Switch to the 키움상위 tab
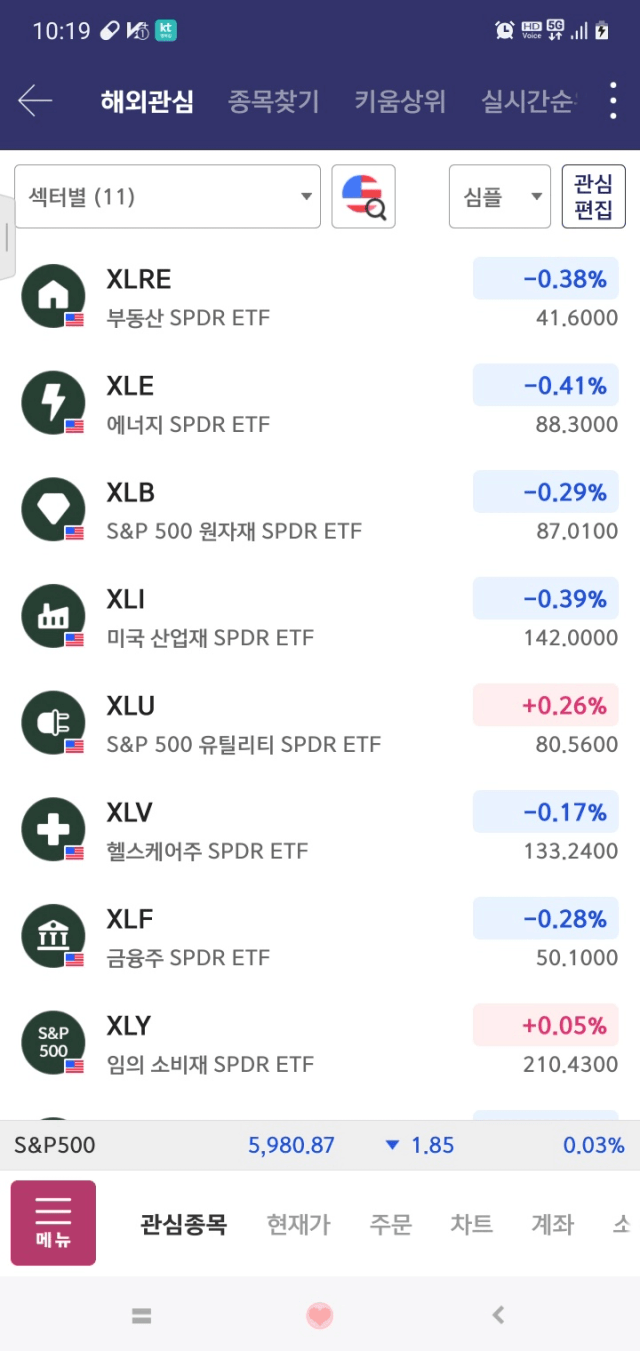This screenshot has width=640, height=1351. (x=400, y=101)
